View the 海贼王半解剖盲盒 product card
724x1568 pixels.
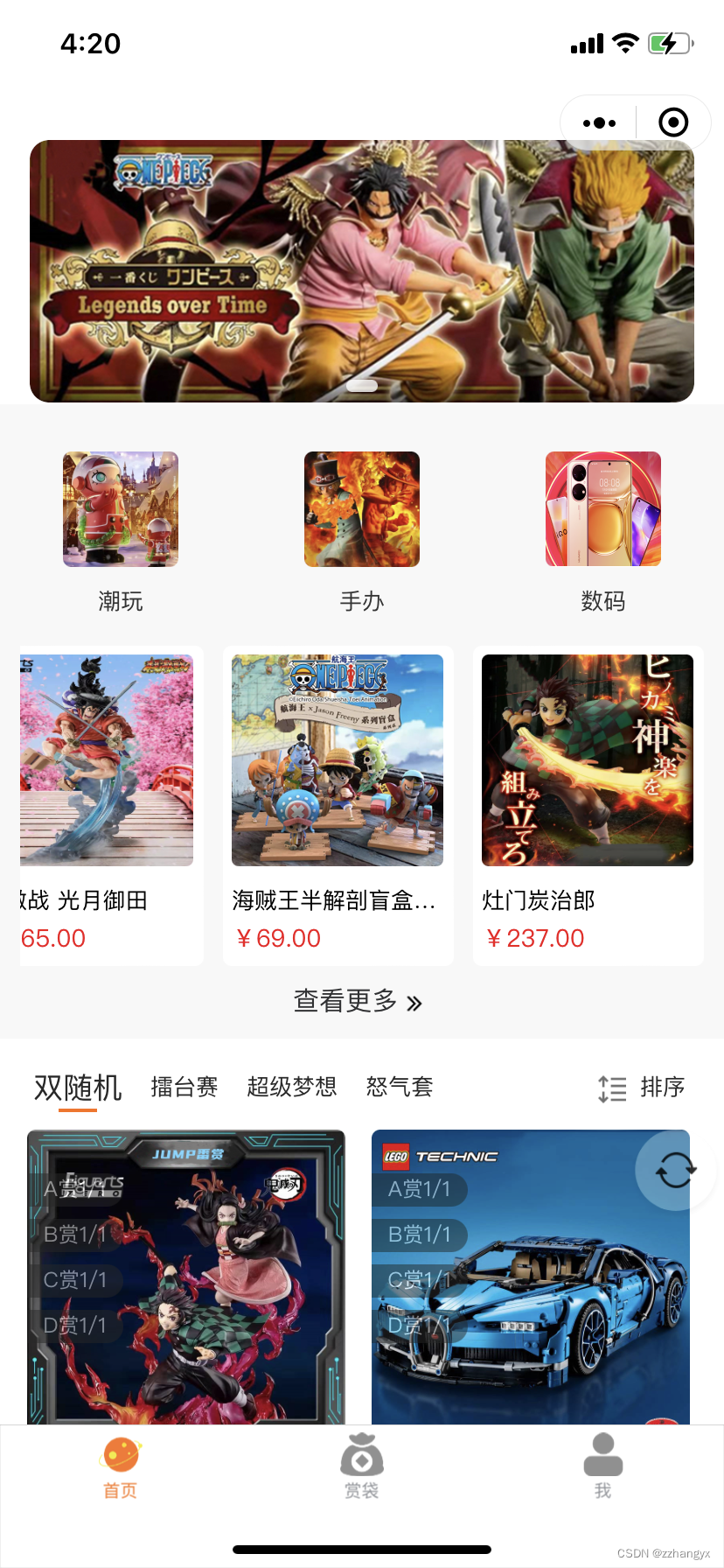pyautogui.click(x=338, y=805)
